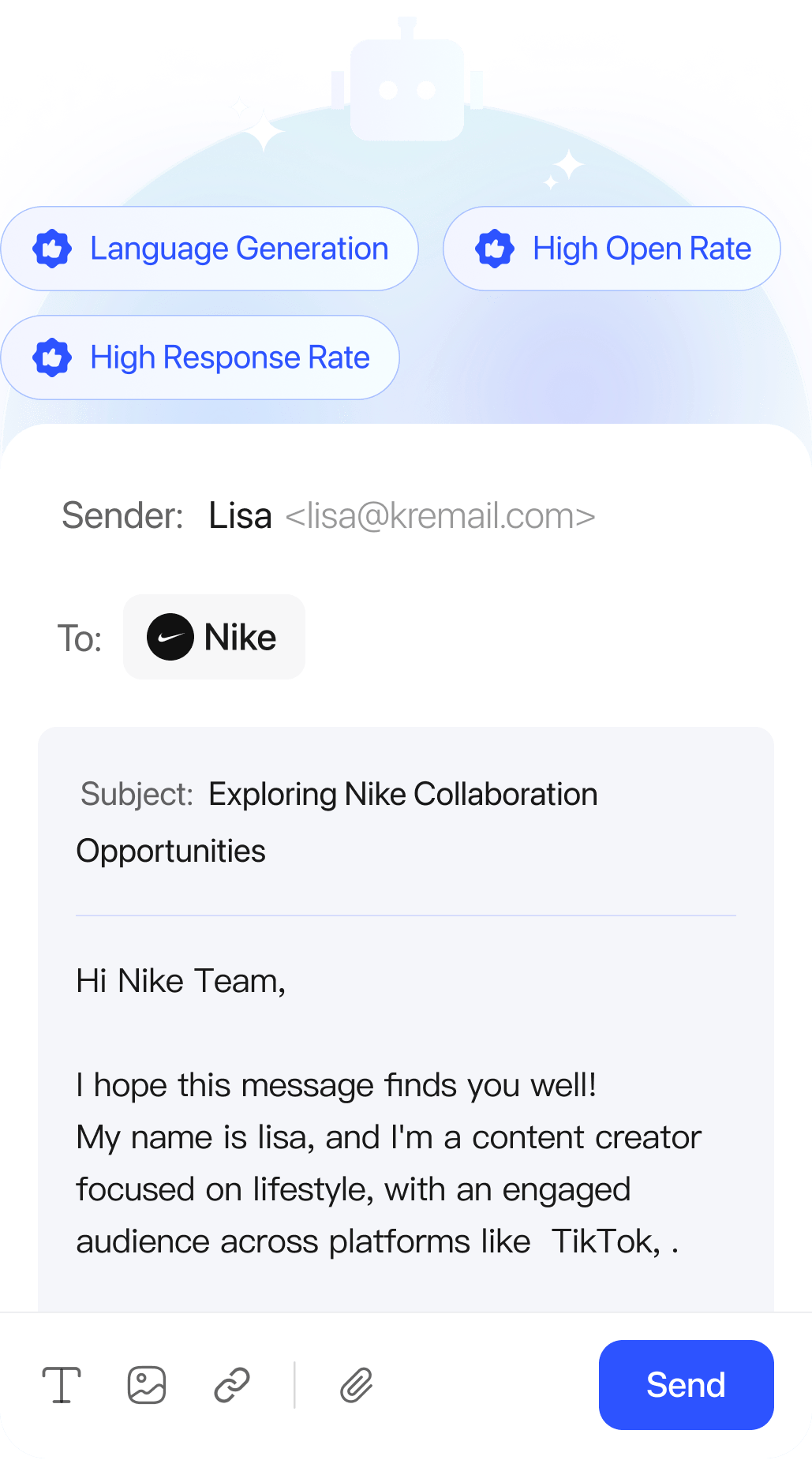Open the text formatting tool
This screenshot has width=812, height=1475.
coord(62,1385)
